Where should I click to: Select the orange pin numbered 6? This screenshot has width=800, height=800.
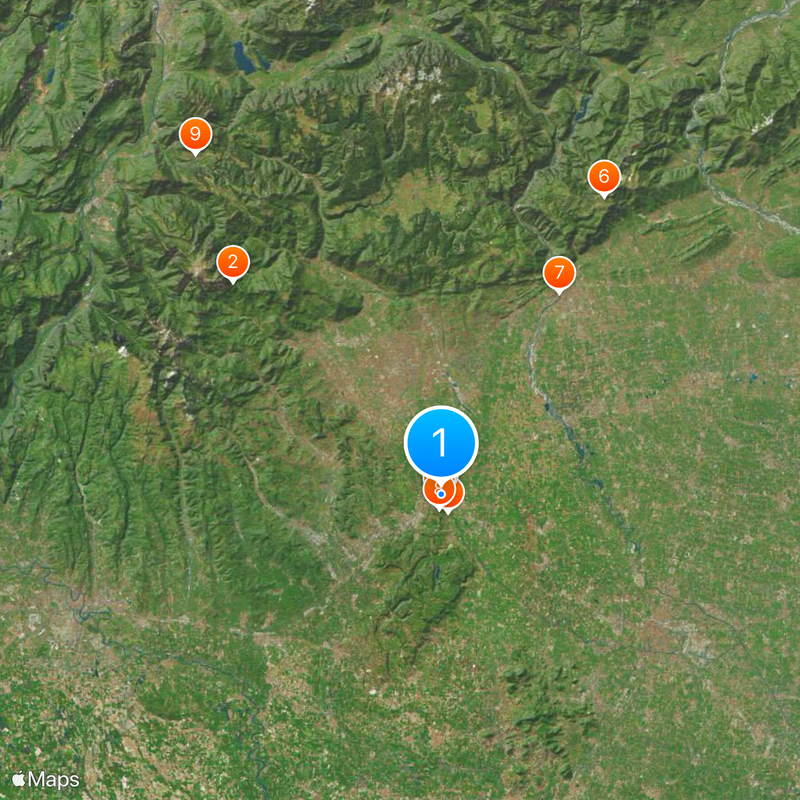(x=603, y=177)
